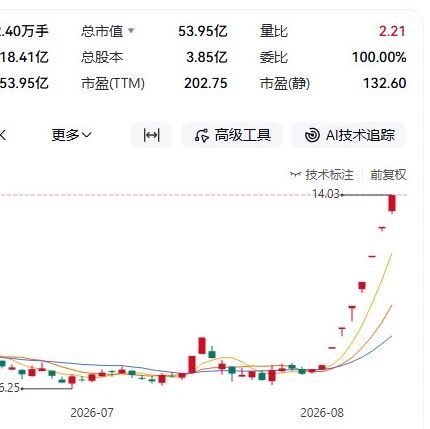
Task: Open 高级工具 advanced tools
Action: (x=232, y=135)
